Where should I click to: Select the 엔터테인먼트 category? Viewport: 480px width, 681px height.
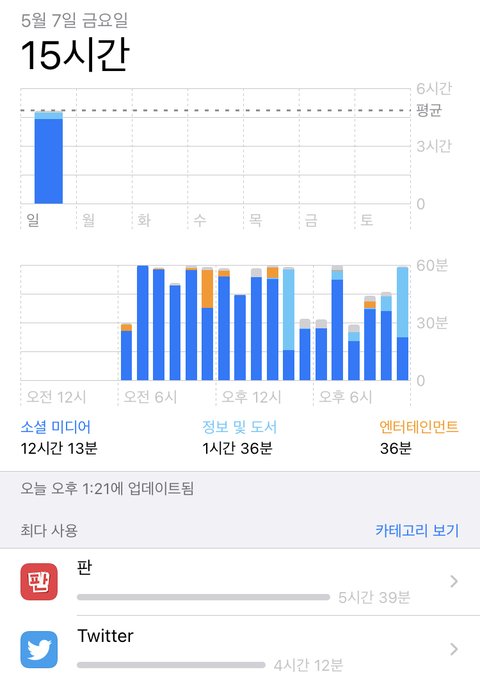[419, 427]
